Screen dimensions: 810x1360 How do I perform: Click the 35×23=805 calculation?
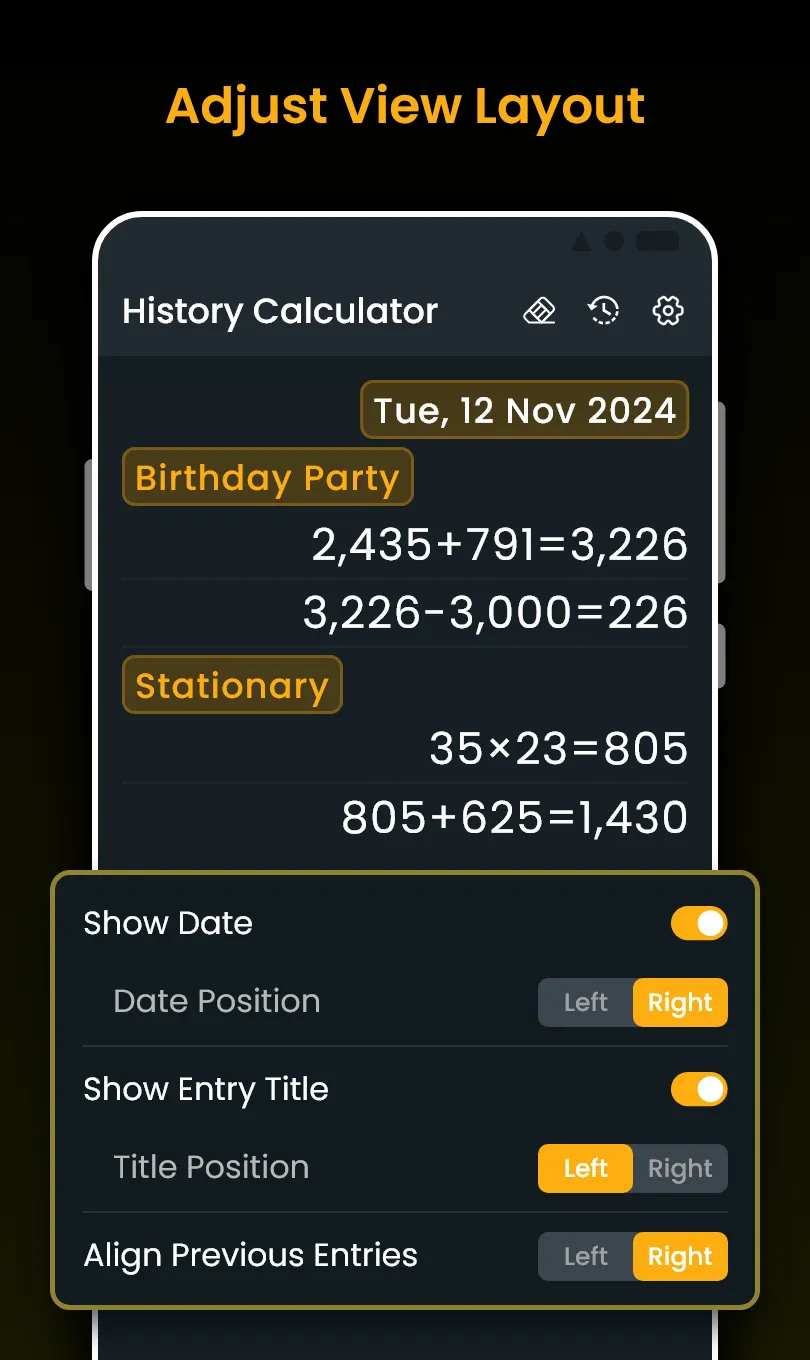point(557,748)
